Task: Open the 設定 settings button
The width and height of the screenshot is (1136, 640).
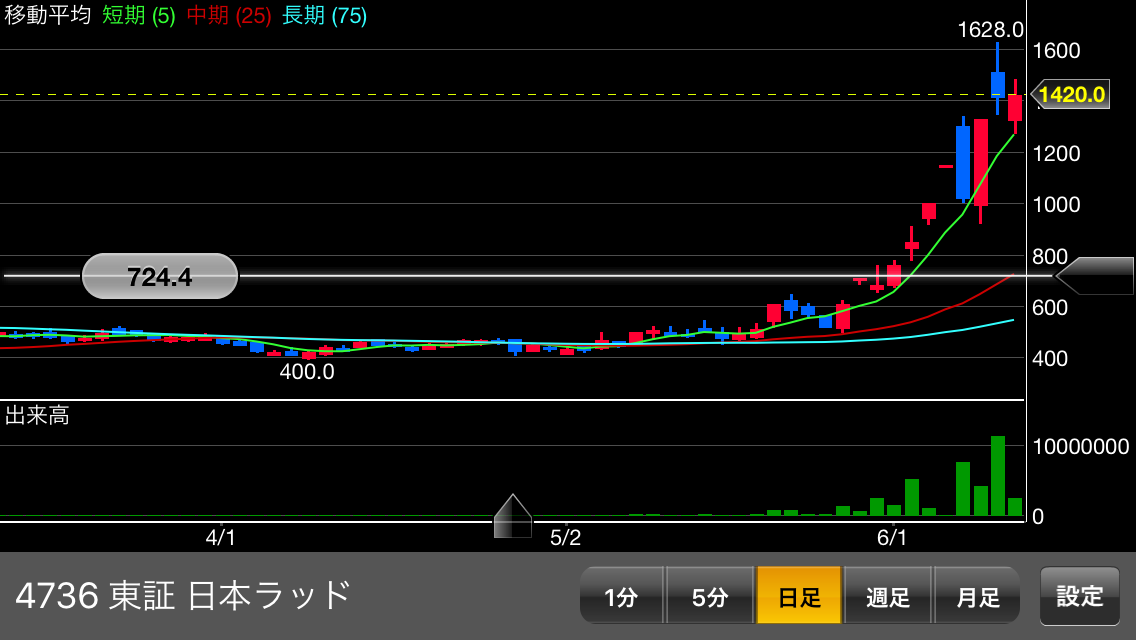Action: point(1080,596)
